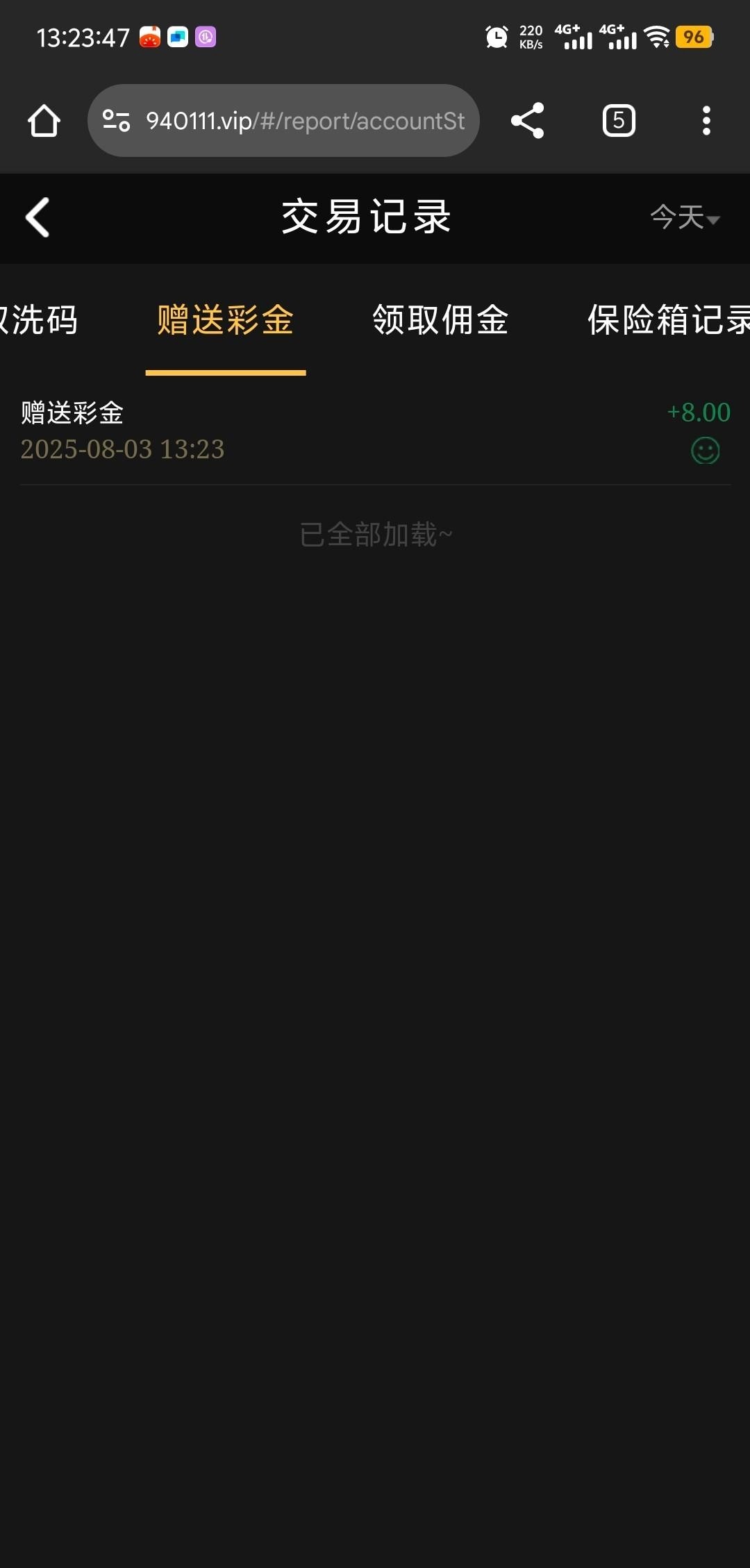Open the tab switcher showing 5 tabs

(x=618, y=121)
